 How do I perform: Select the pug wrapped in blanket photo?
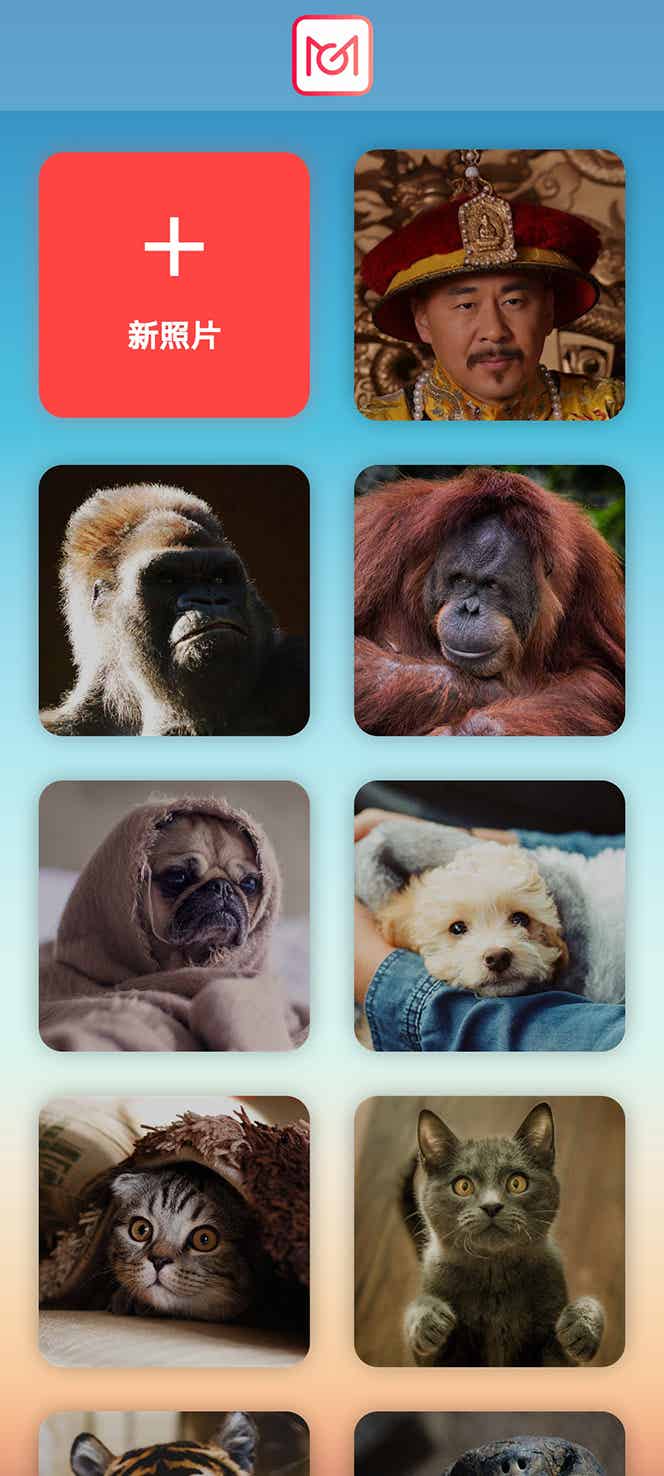(174, 915)
